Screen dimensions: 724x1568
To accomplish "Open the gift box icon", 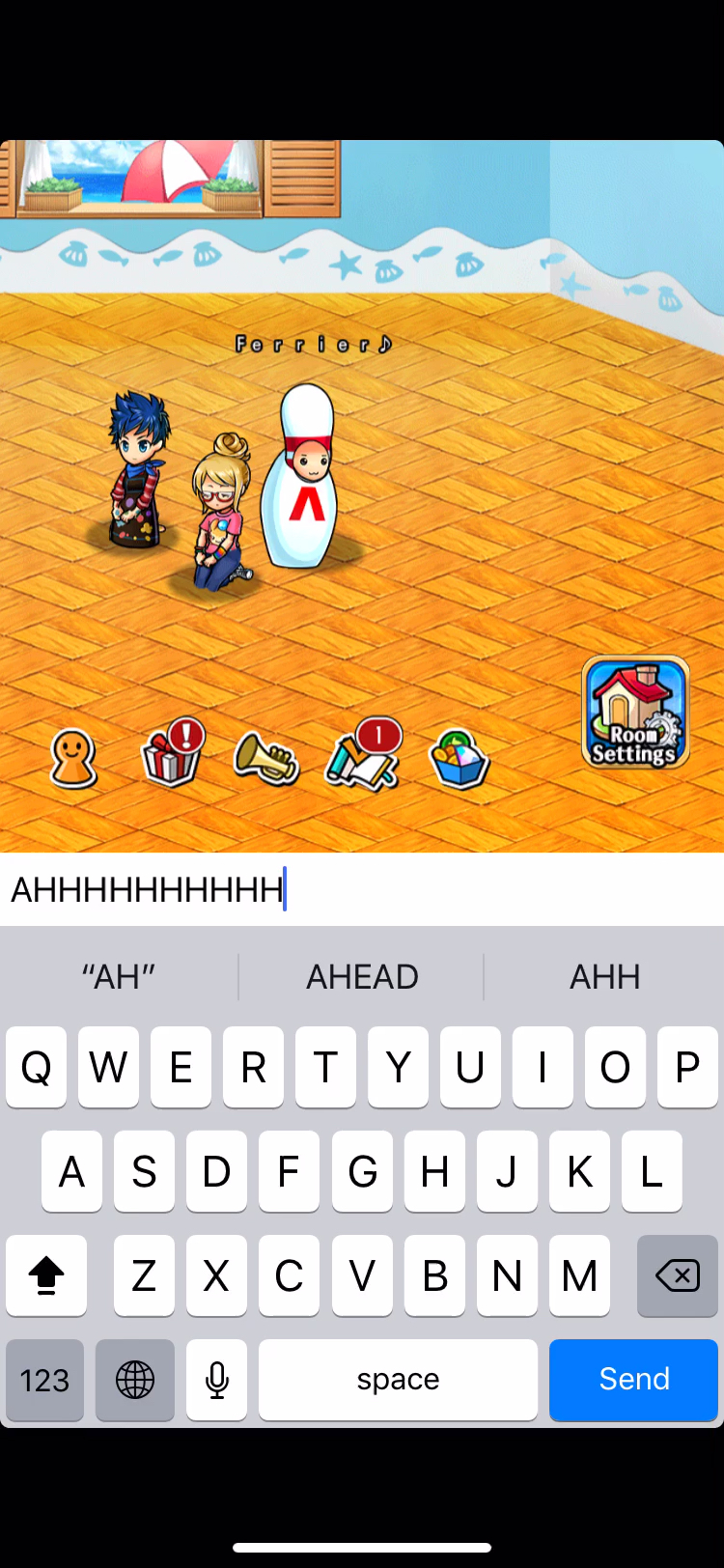I will tap(172, 755).
